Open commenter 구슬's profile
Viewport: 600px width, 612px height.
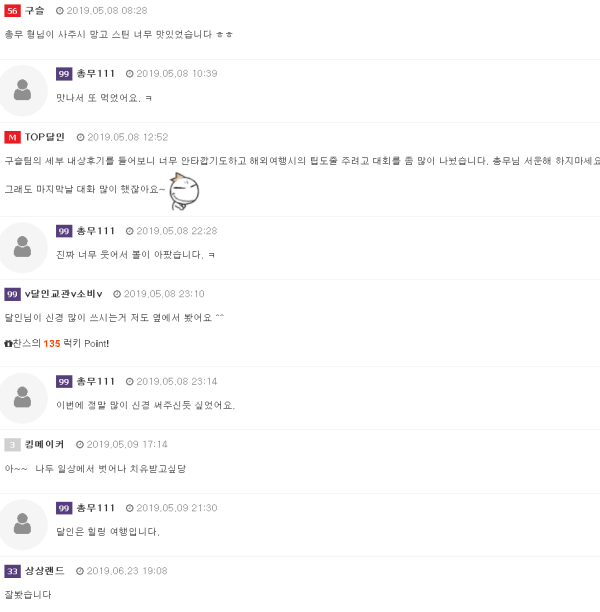(x=35, y=10)
